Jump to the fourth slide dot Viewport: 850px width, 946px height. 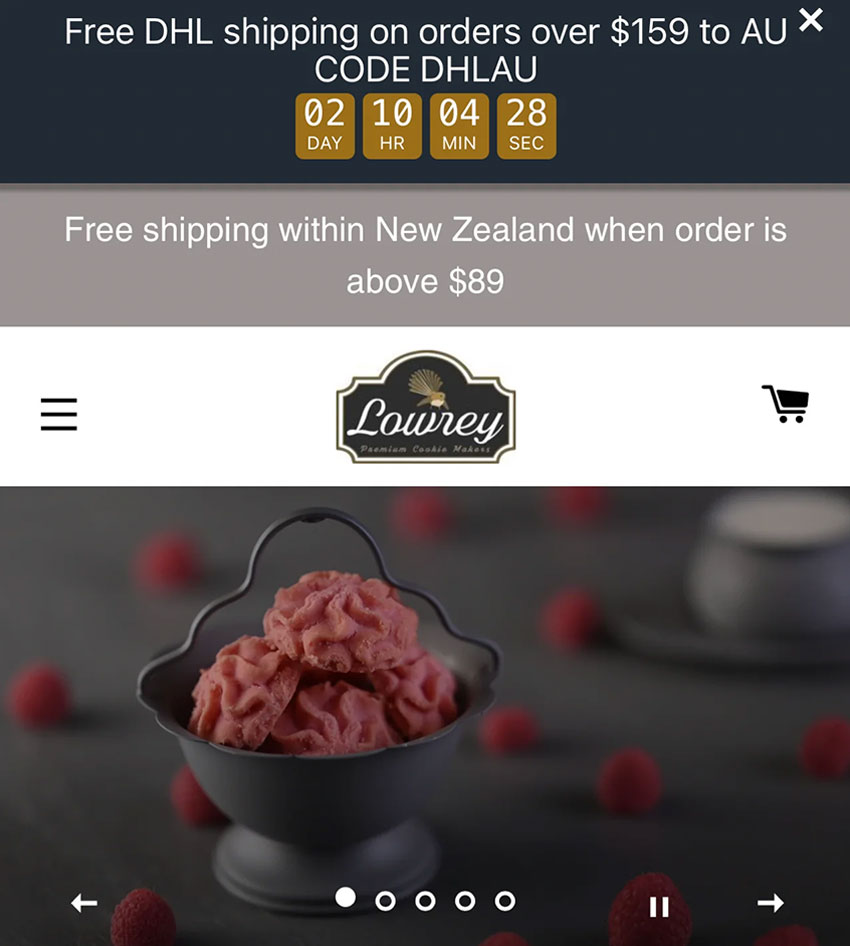pos(465,901)
